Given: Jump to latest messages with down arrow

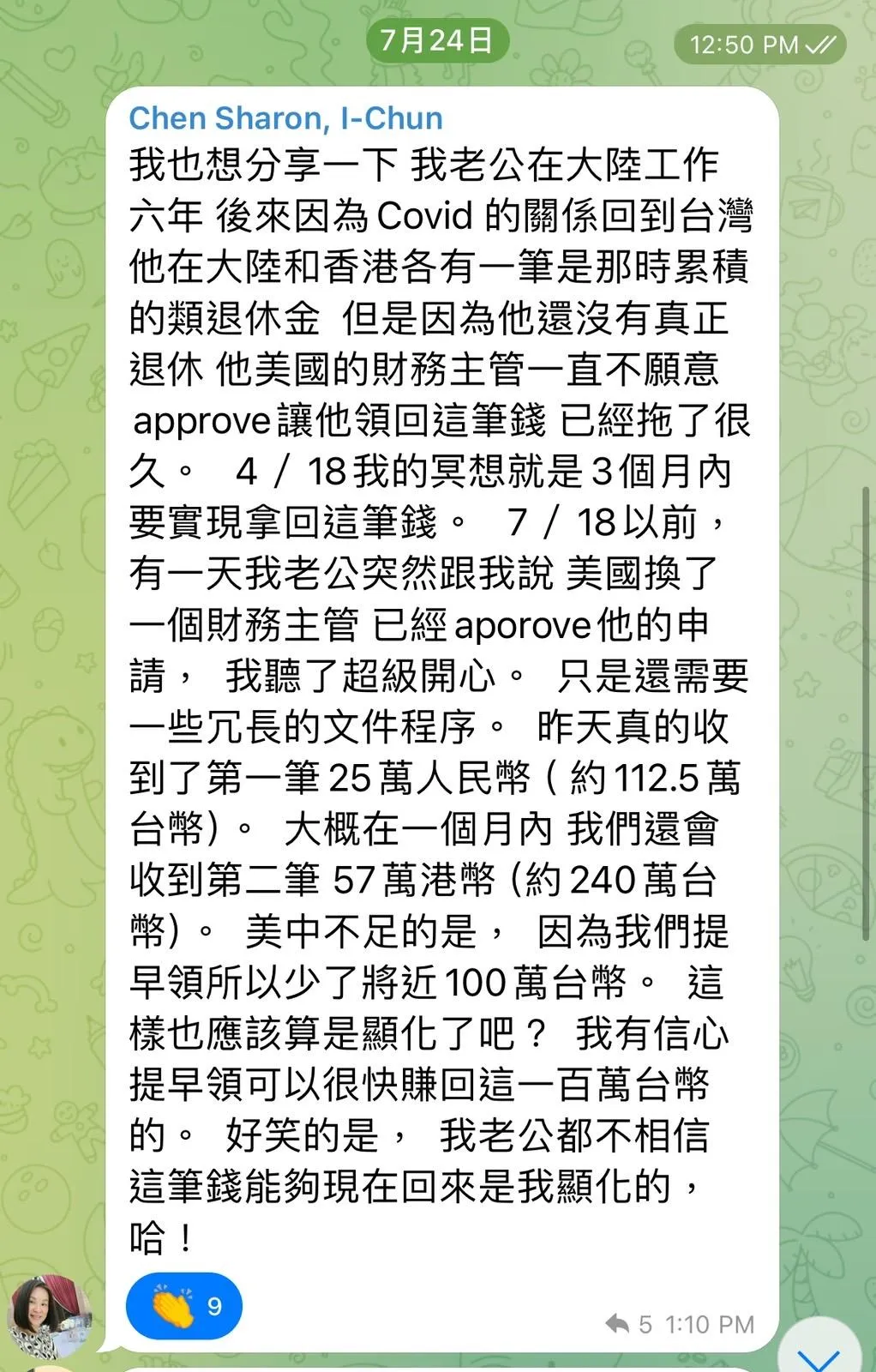Looking at the screenshot, I should (819, 1352).
